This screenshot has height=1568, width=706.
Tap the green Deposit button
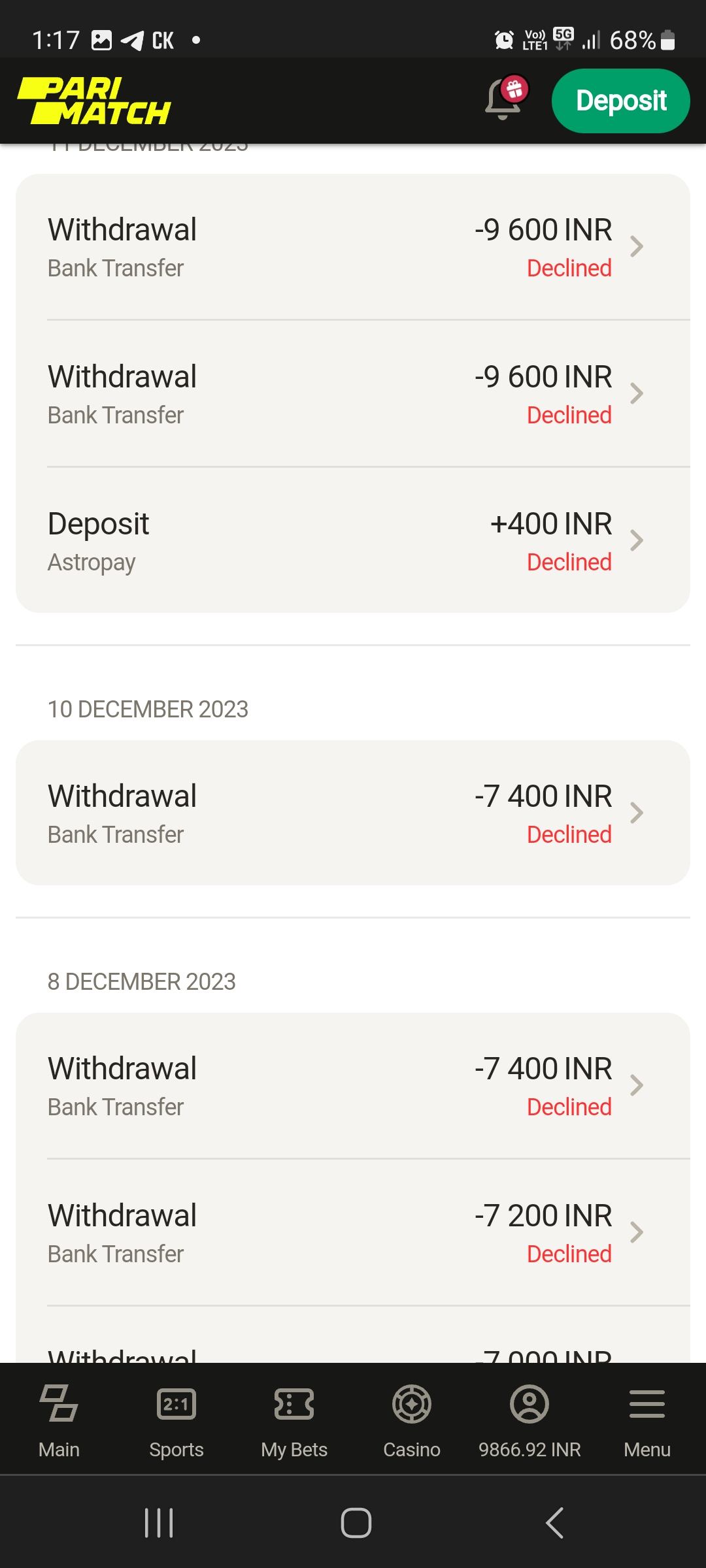pos(620,101)
